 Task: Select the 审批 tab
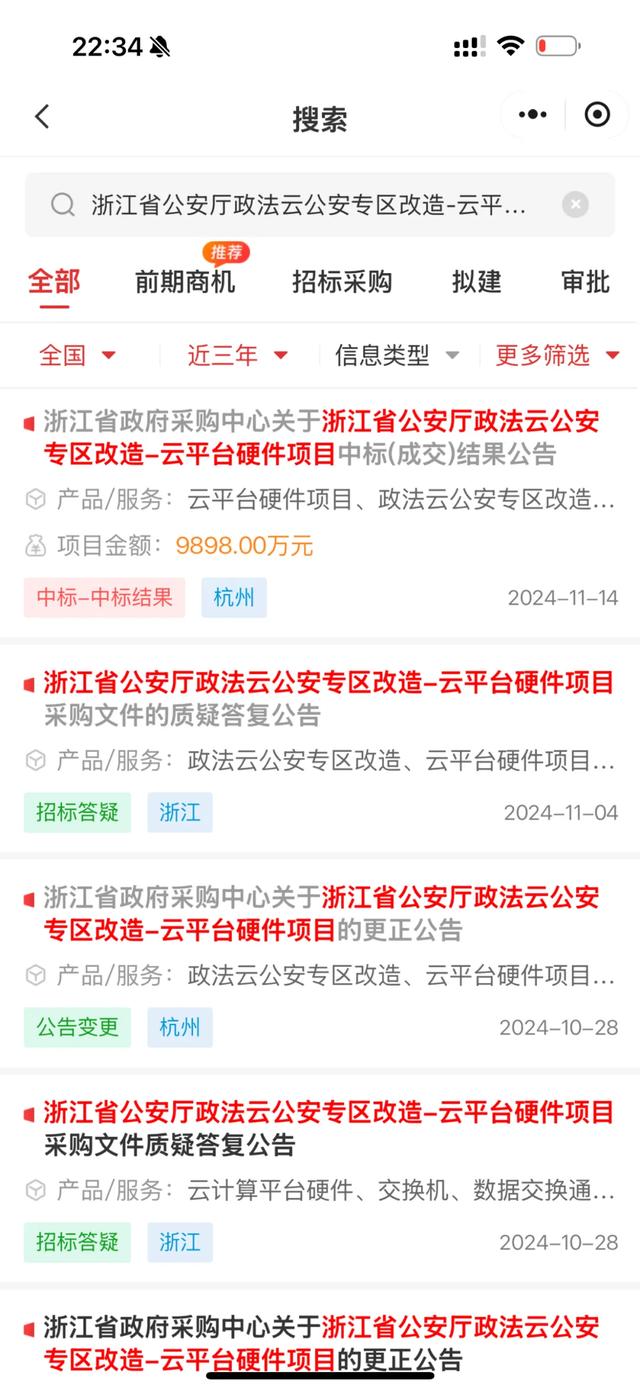coord(585,281)
